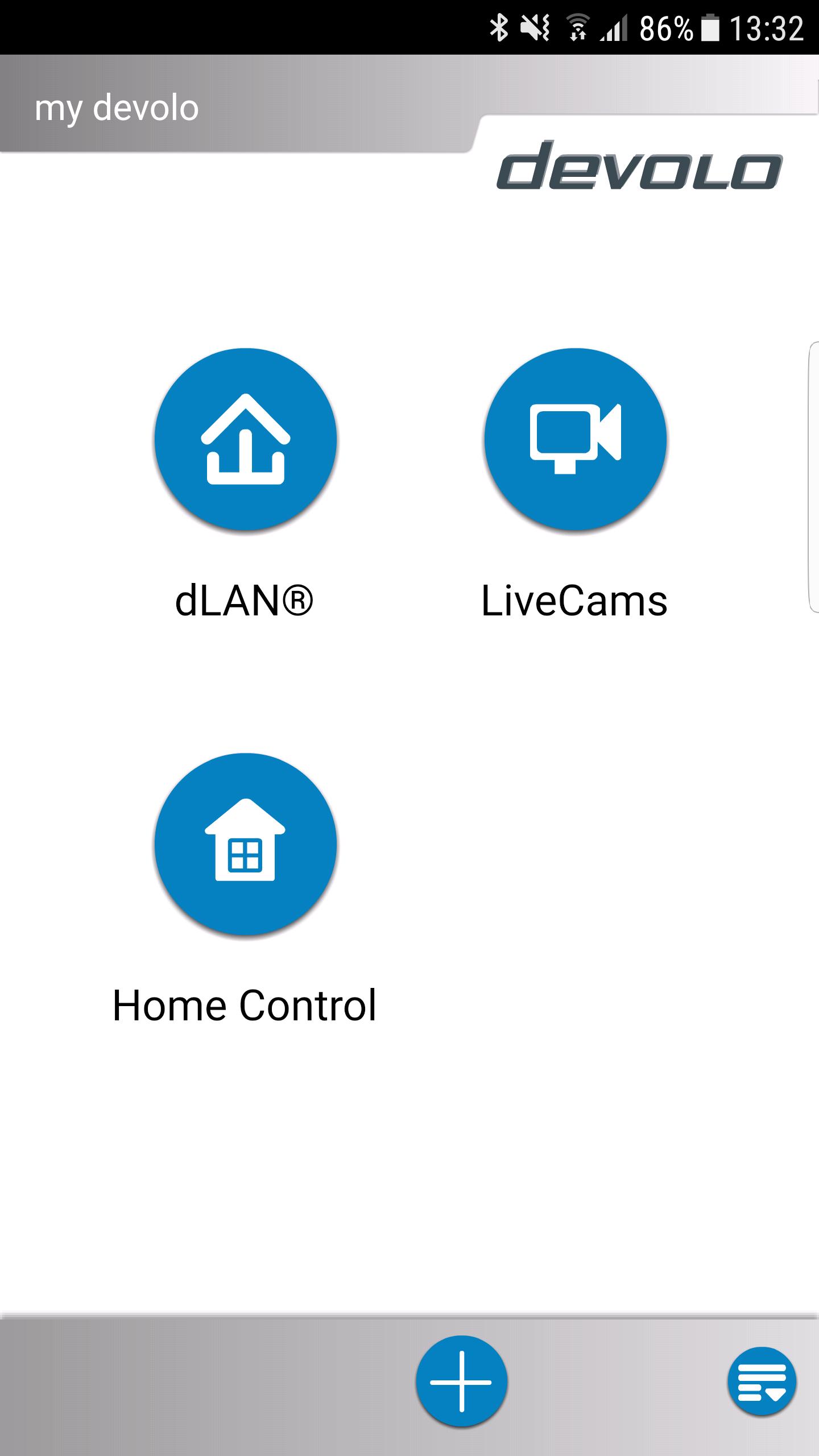This screenshot has height=1456, width=819.
Task: Open the dLAN section
Action: click(245, 439)
